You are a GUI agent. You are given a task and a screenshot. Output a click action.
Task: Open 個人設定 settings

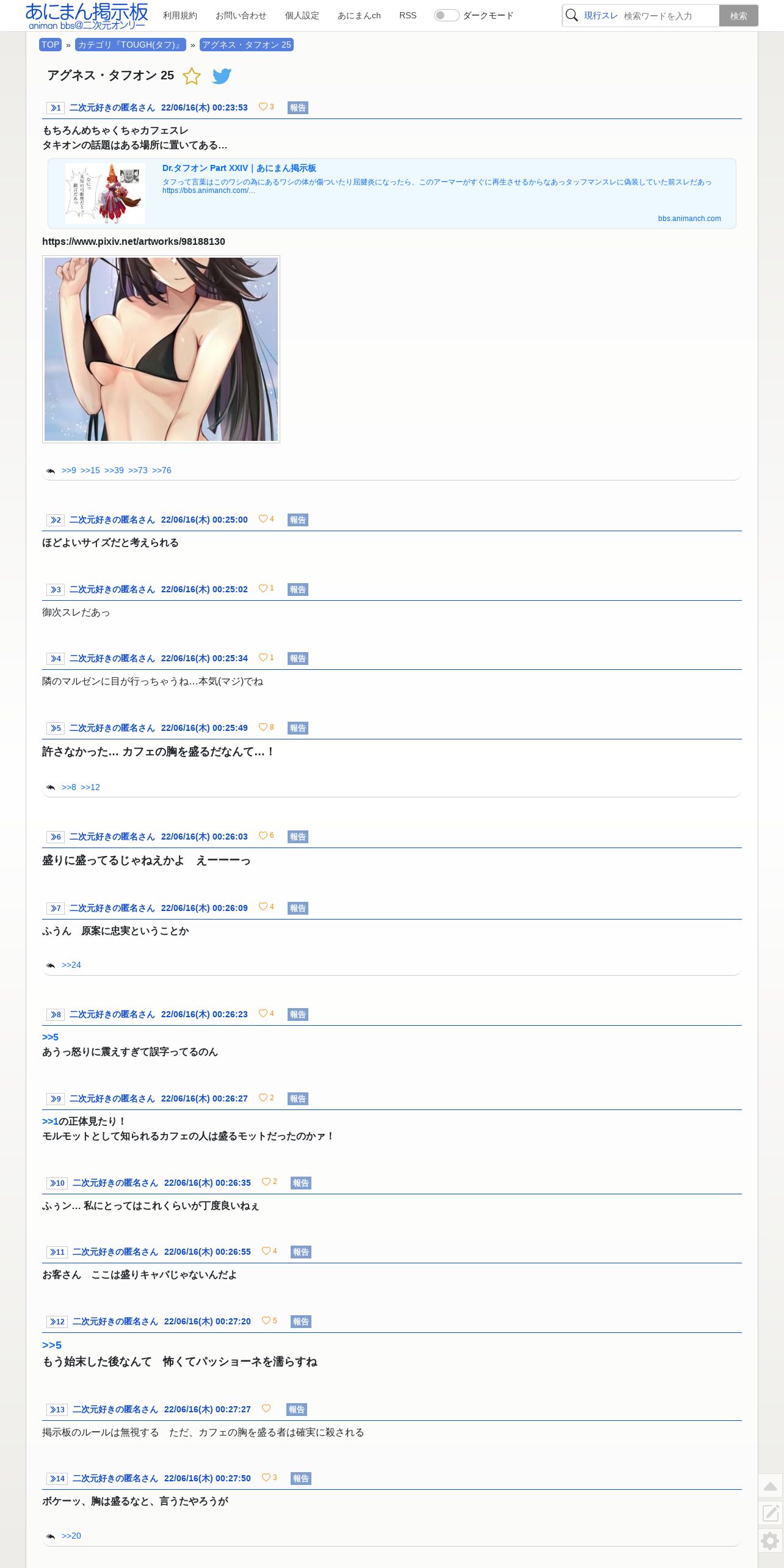click(302, 15)
